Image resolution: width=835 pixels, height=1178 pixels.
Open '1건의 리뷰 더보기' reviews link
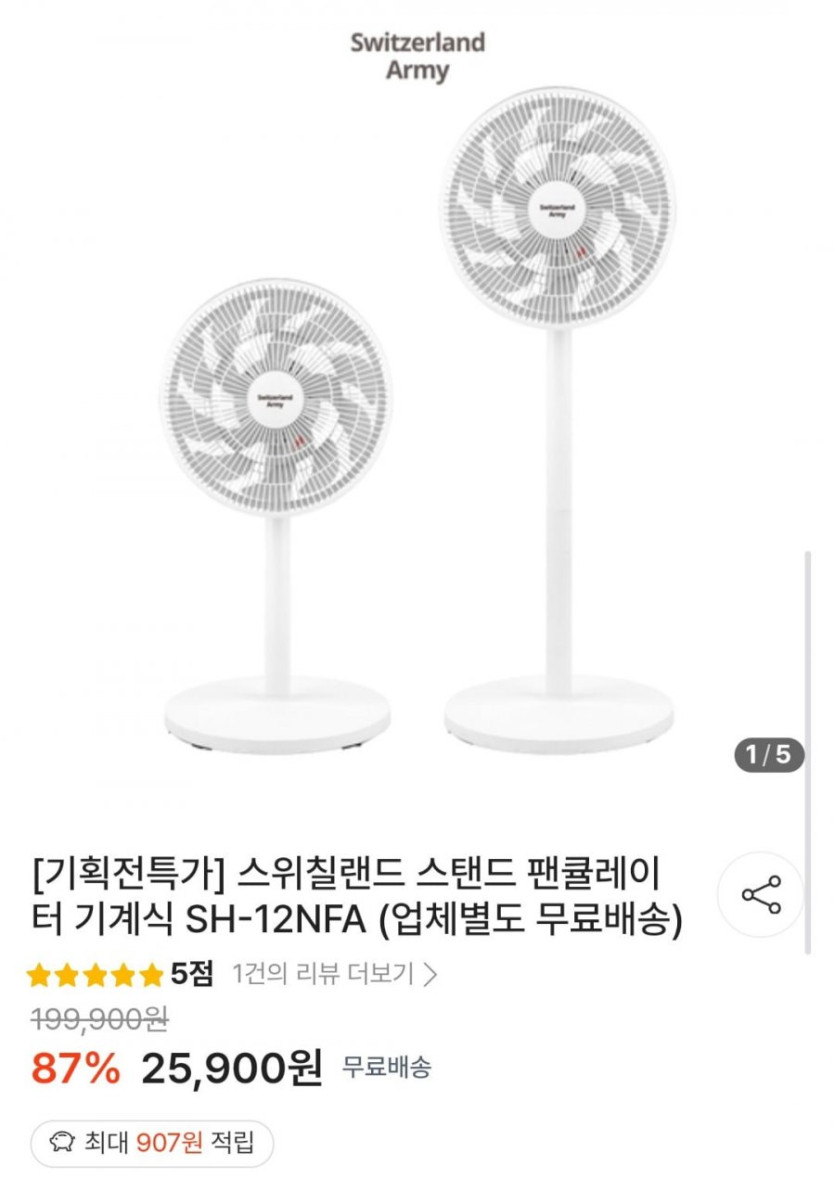pyautogui.click(x=334, y=974)
